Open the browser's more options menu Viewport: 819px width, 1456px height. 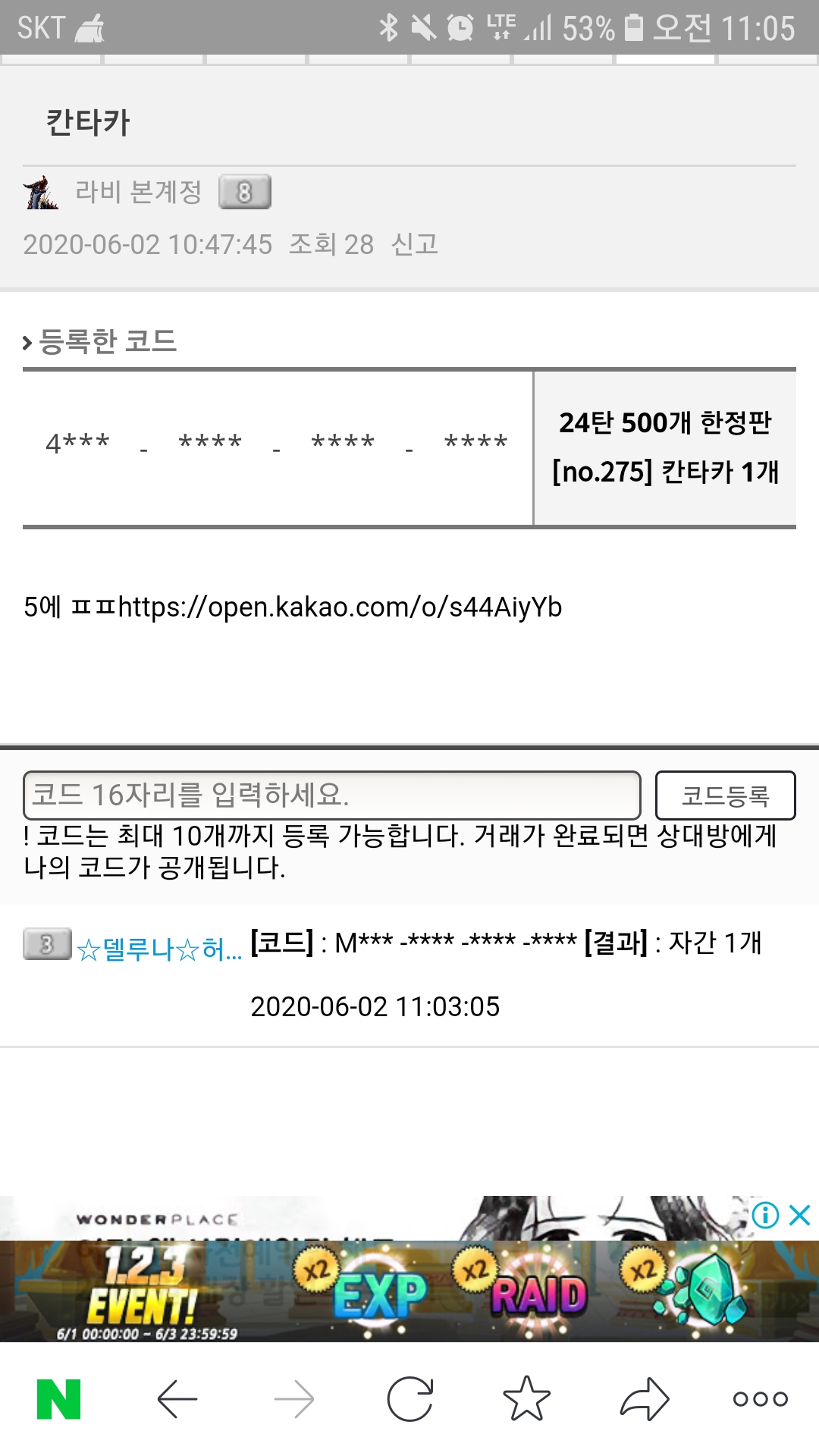[760, 1399]
